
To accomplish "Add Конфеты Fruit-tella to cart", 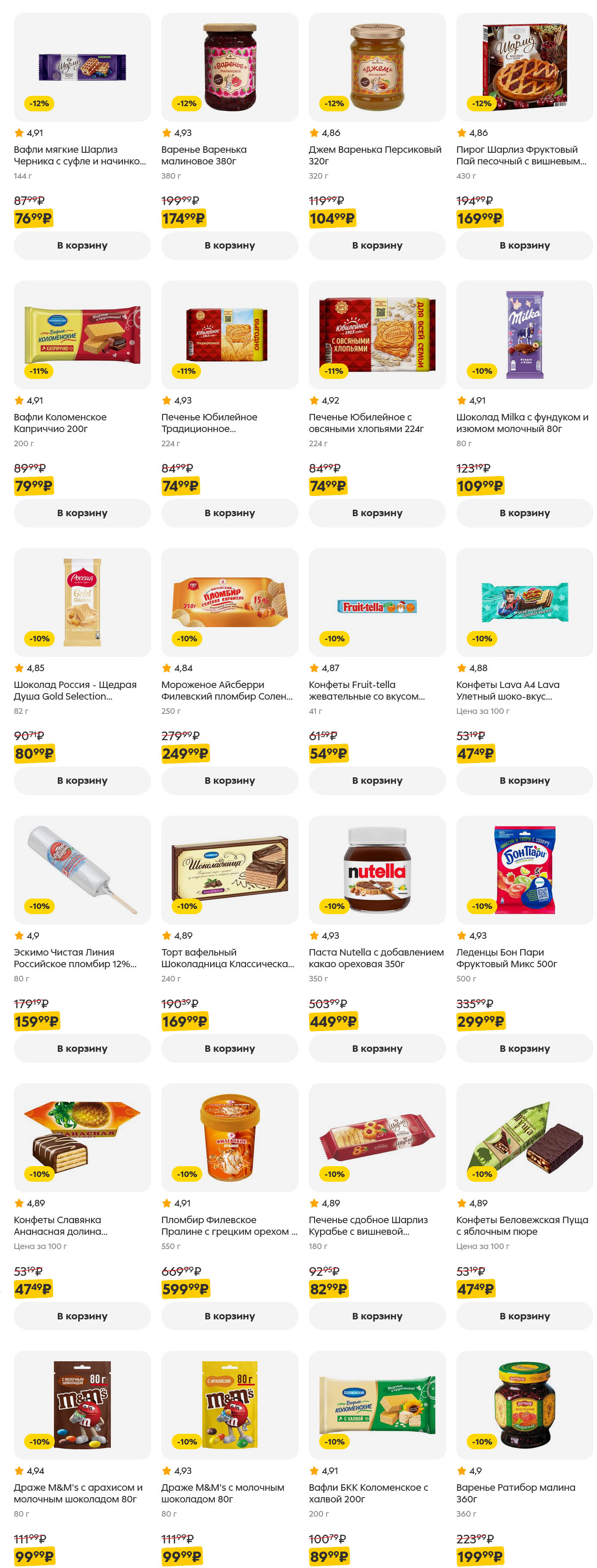I will (377, 780).
